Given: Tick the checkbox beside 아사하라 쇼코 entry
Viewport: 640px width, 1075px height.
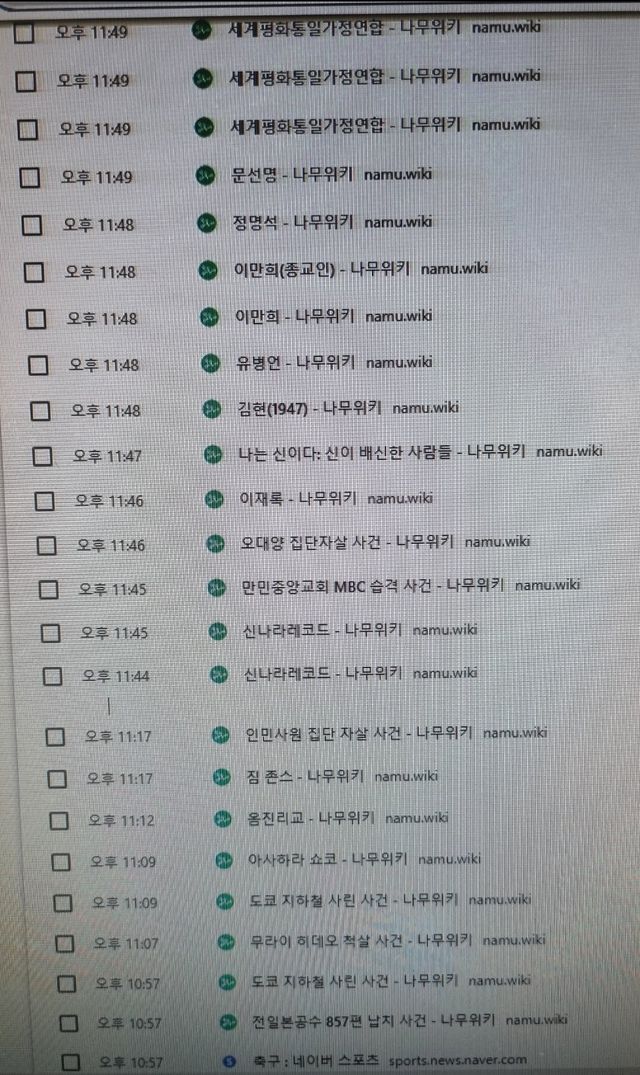Looking at the screenshot, I should (x=61, y=862).
